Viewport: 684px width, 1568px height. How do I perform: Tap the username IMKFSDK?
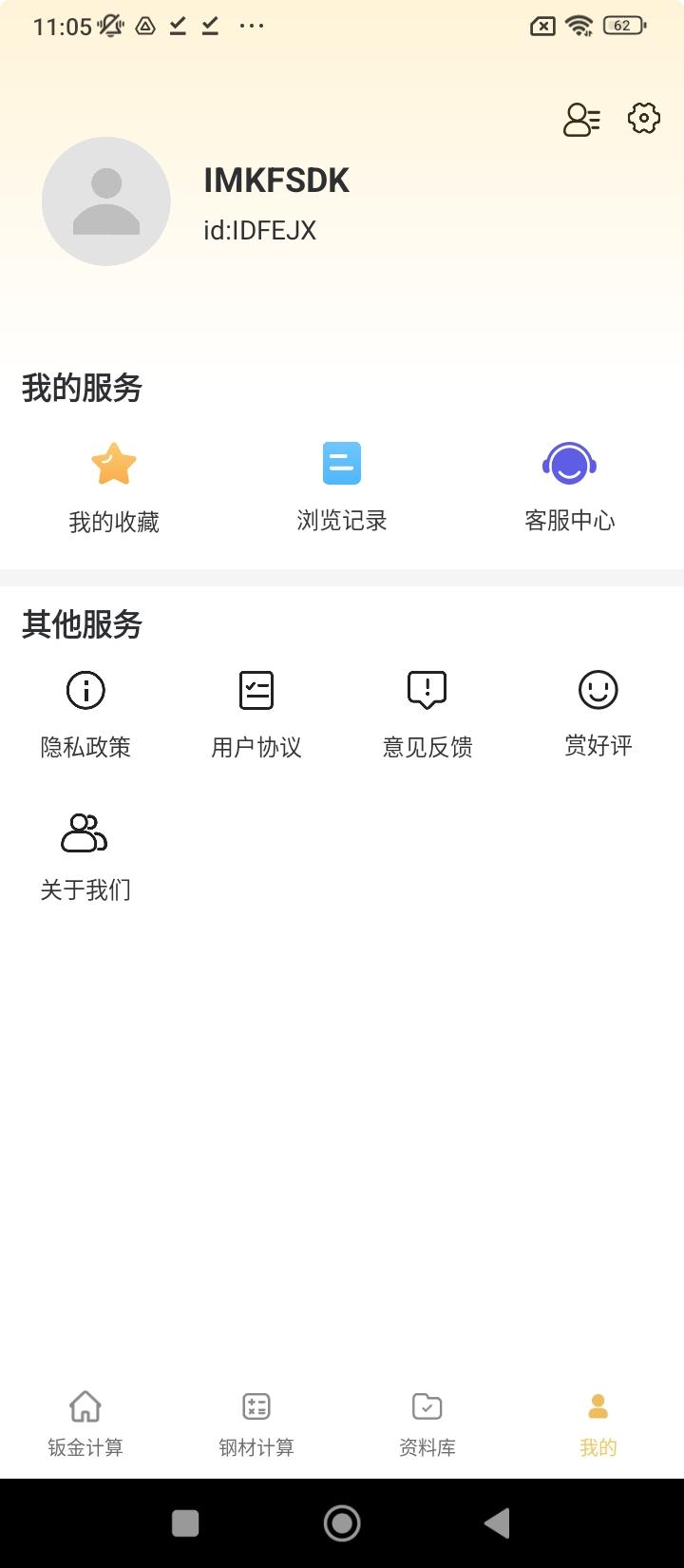[x=276, y=181]
